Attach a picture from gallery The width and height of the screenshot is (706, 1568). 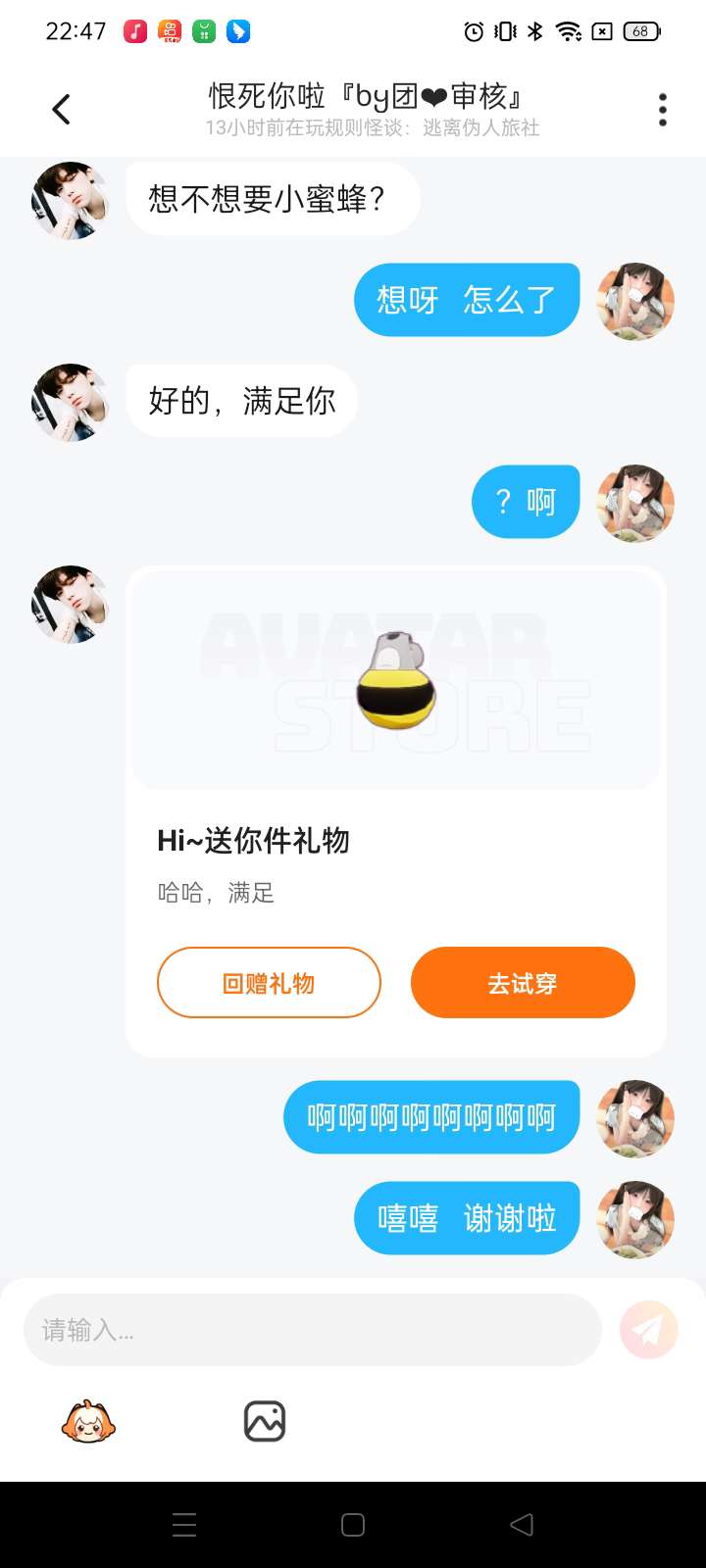click(265, 1421)
